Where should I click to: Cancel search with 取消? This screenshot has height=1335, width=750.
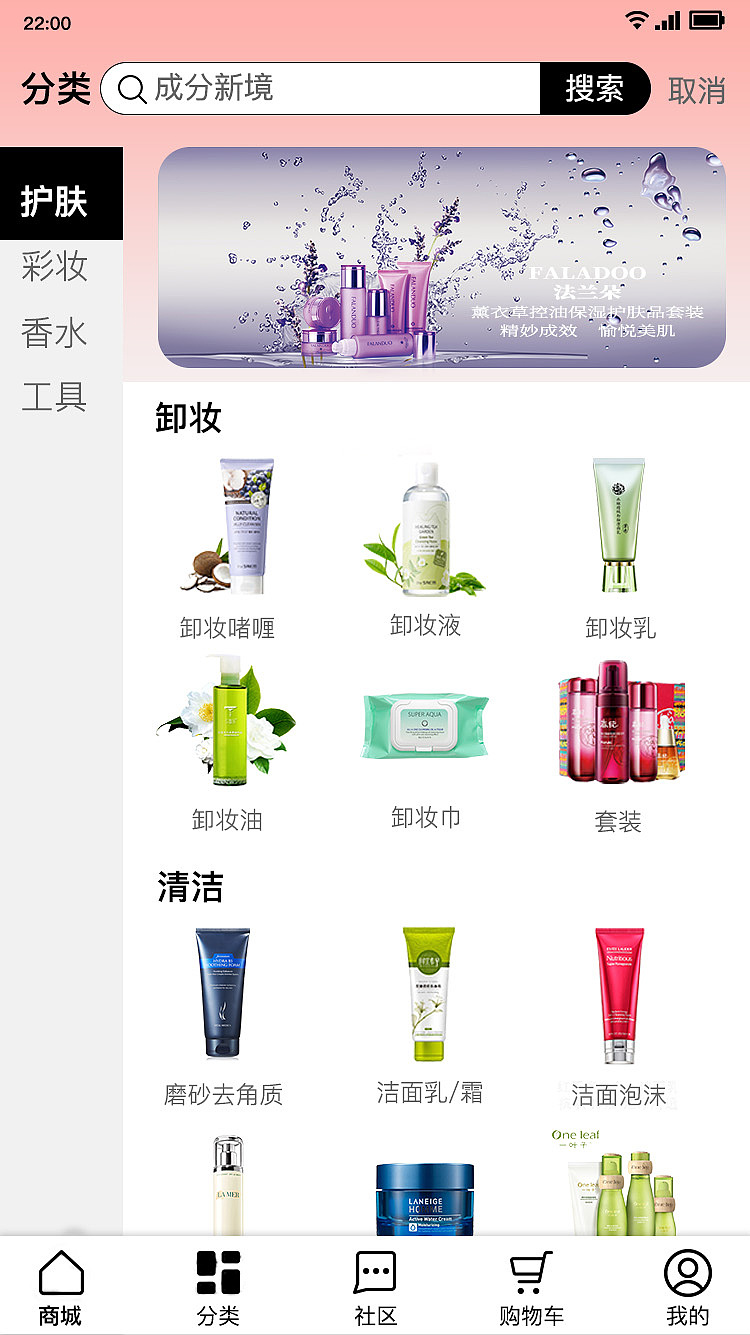pos(697,90)
